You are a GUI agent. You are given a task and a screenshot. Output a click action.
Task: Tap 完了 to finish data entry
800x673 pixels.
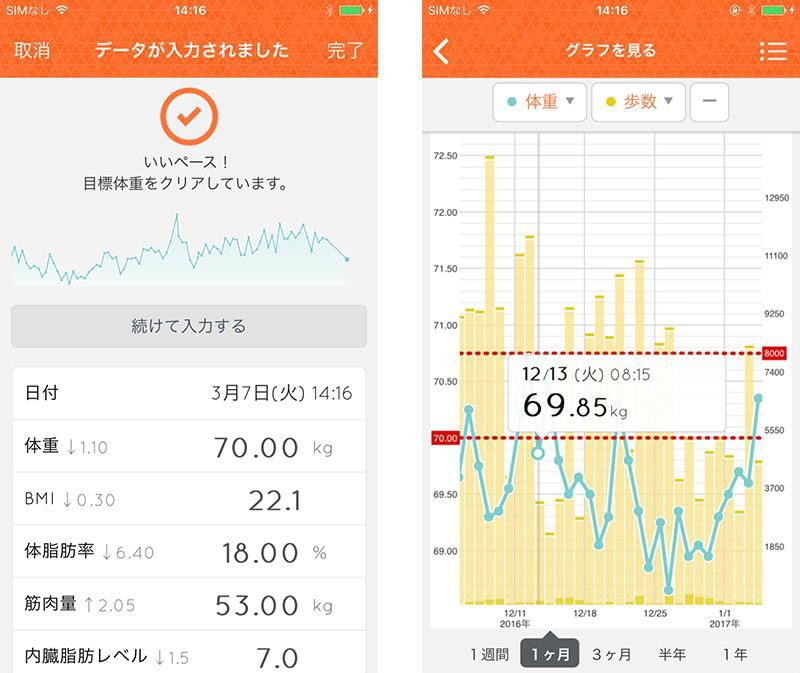click(x=346, y=50)
